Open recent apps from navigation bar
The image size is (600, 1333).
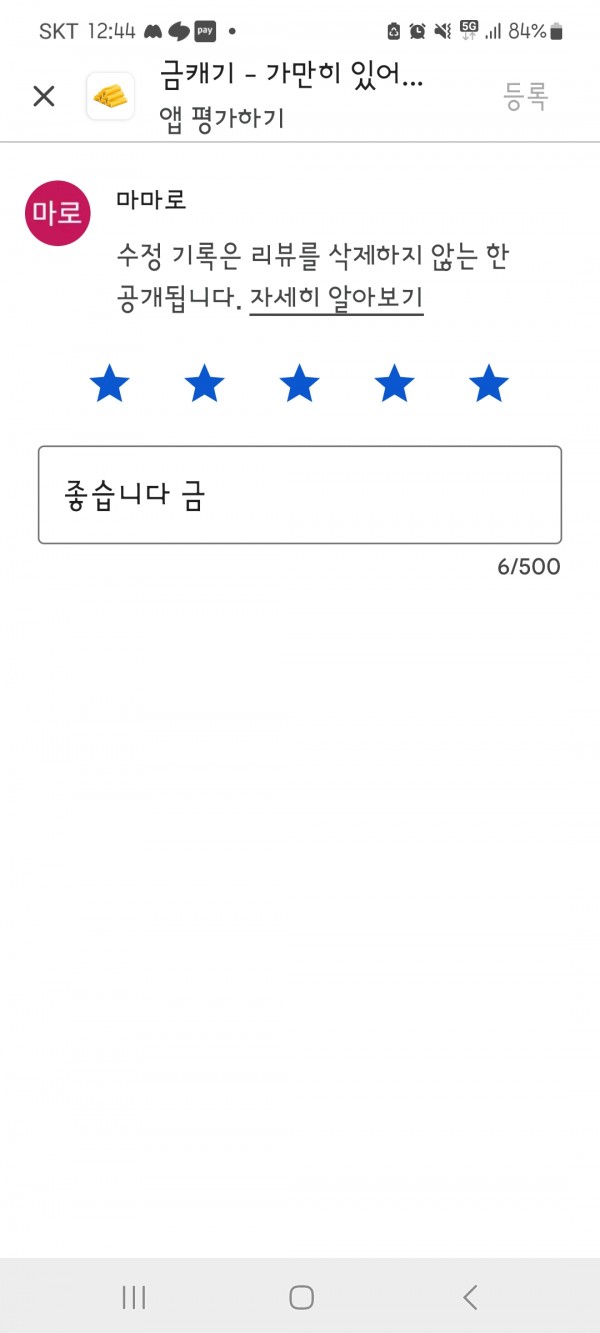coord(133,1297)
